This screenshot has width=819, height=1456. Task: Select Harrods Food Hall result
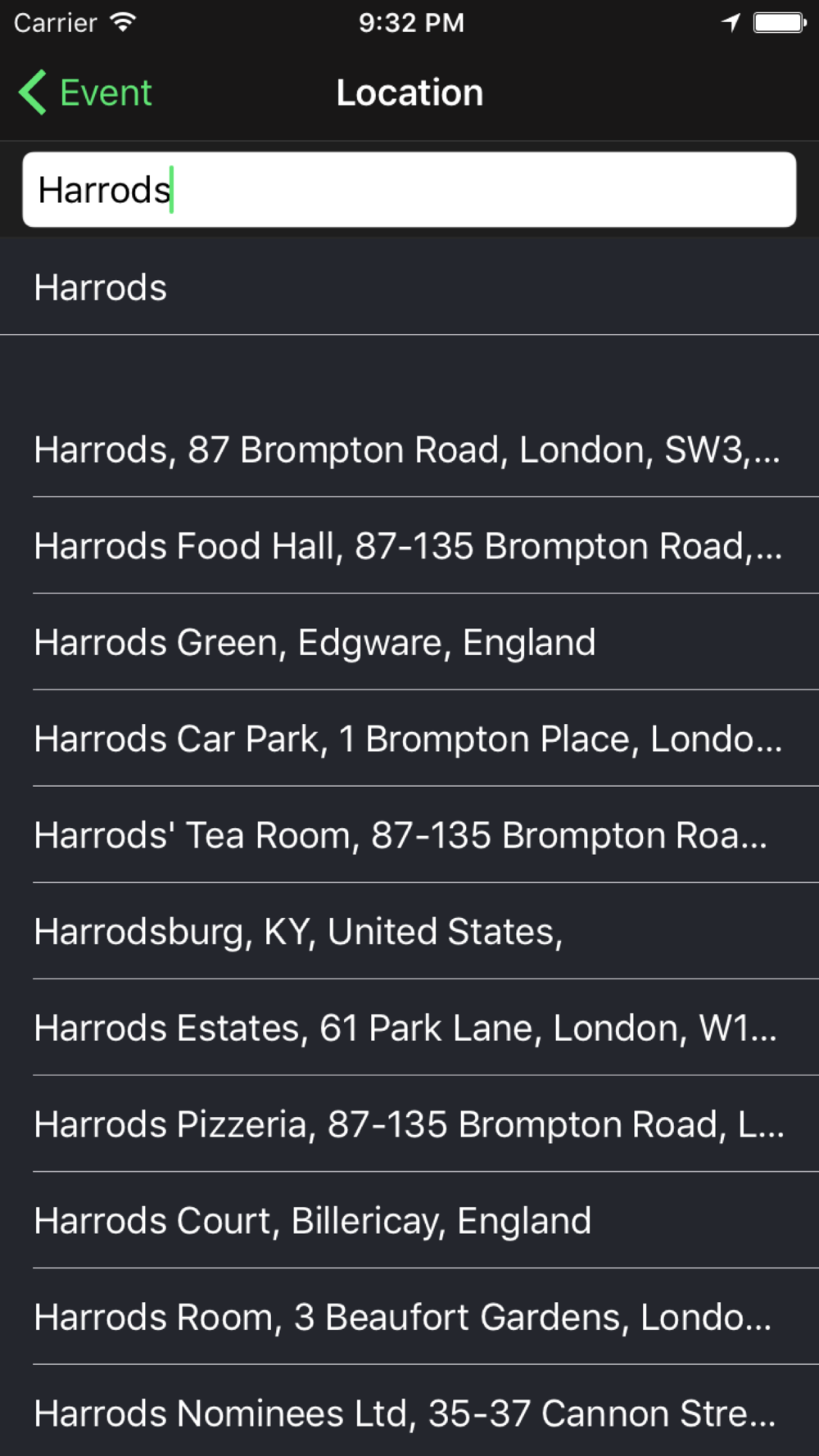(409, 546)
